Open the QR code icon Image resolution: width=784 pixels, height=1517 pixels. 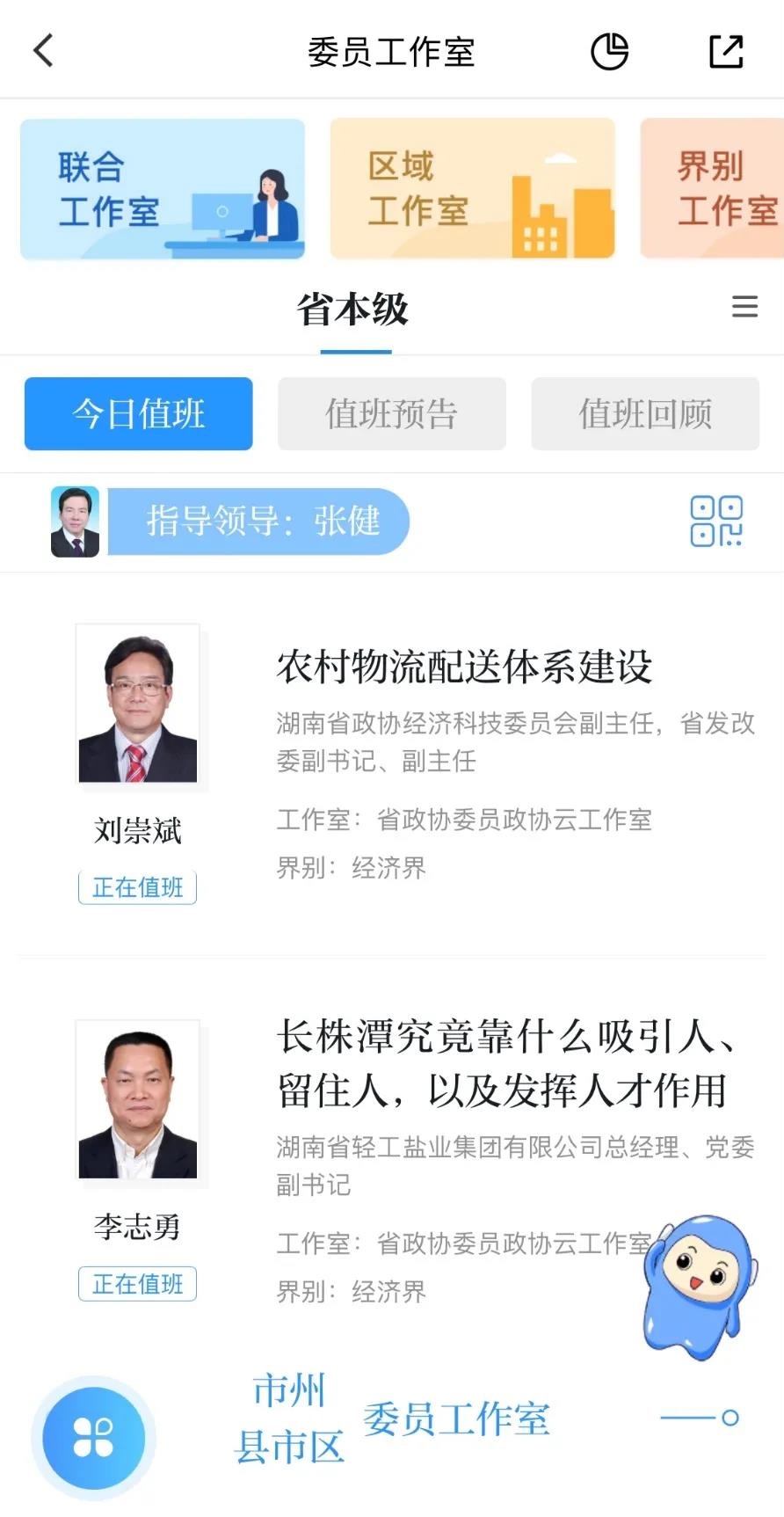coord(715,521)
